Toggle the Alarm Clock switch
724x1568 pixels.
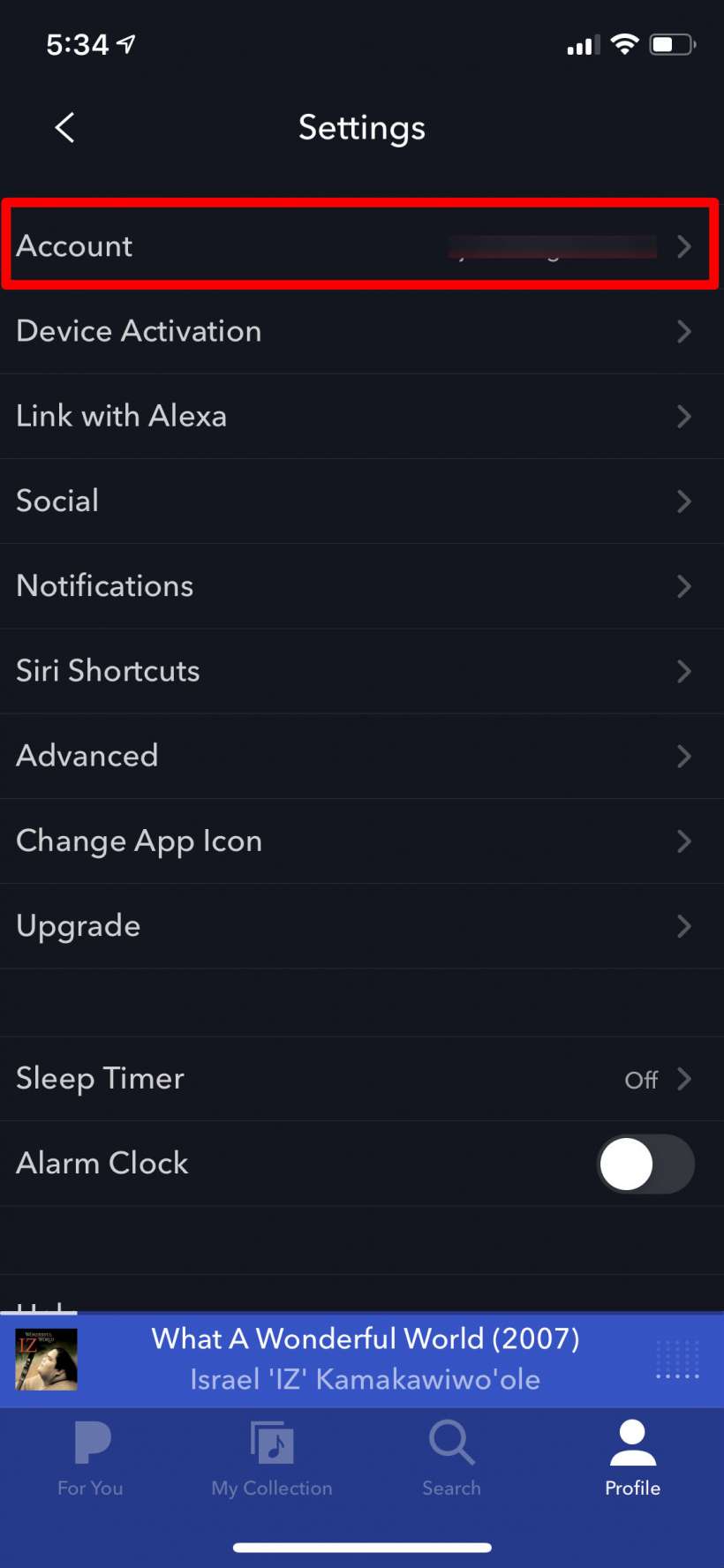[645, 1164]
